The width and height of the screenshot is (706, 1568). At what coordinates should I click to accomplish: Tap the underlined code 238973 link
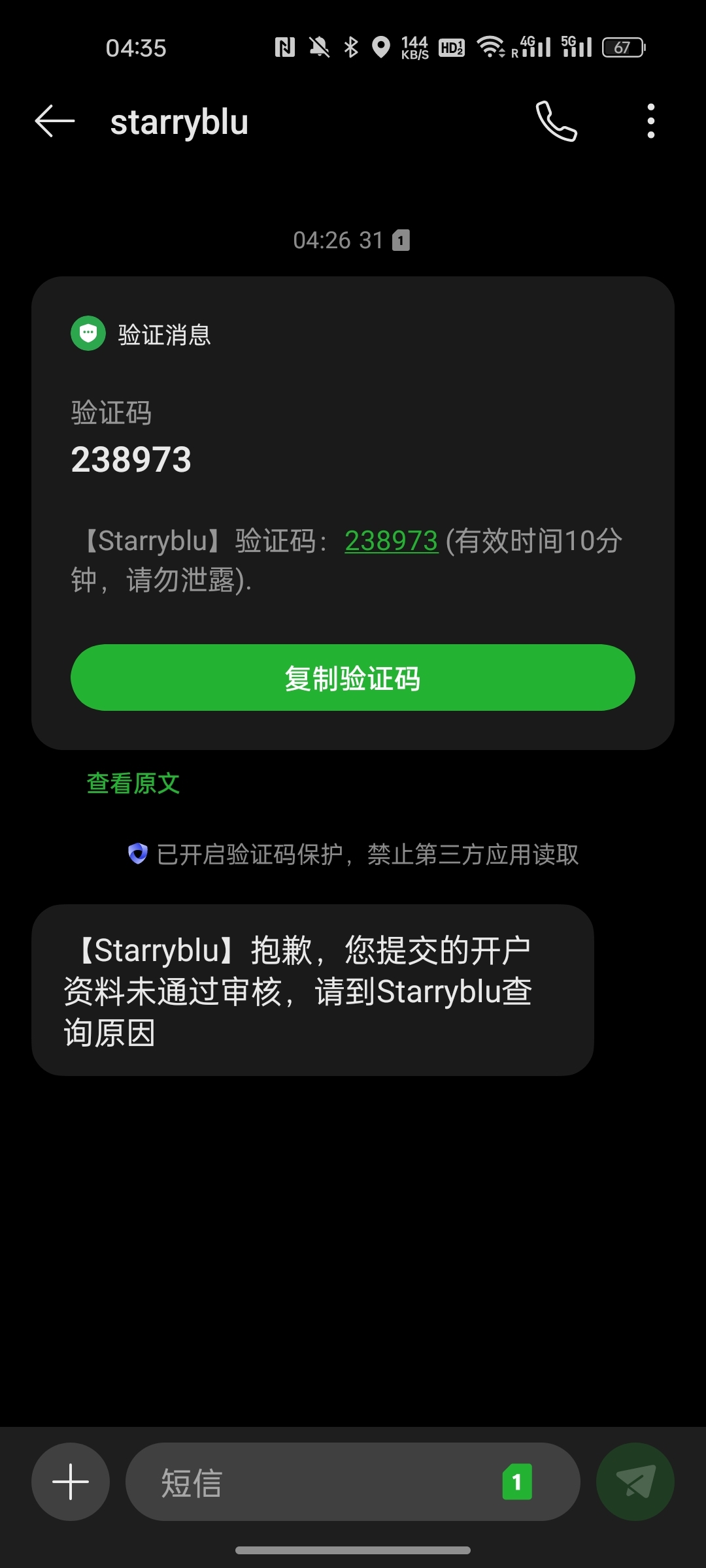tap(391, 541)
